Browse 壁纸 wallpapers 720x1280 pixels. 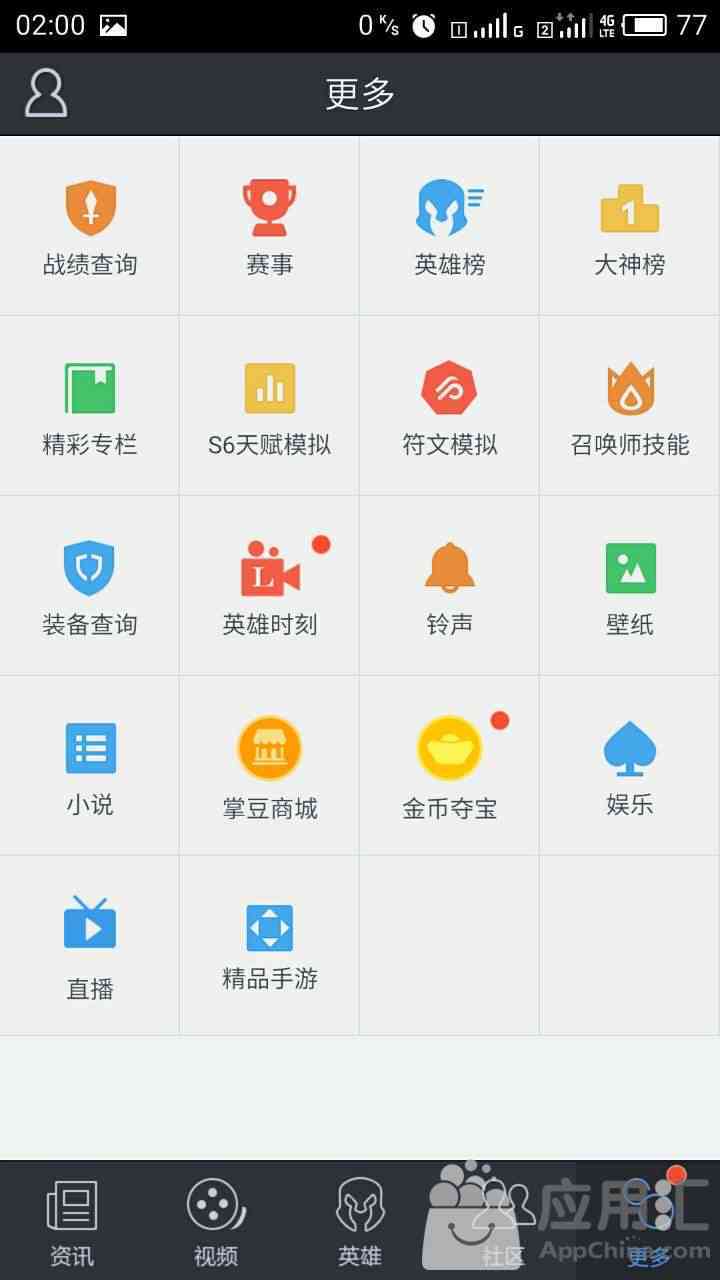click(630, 586)
